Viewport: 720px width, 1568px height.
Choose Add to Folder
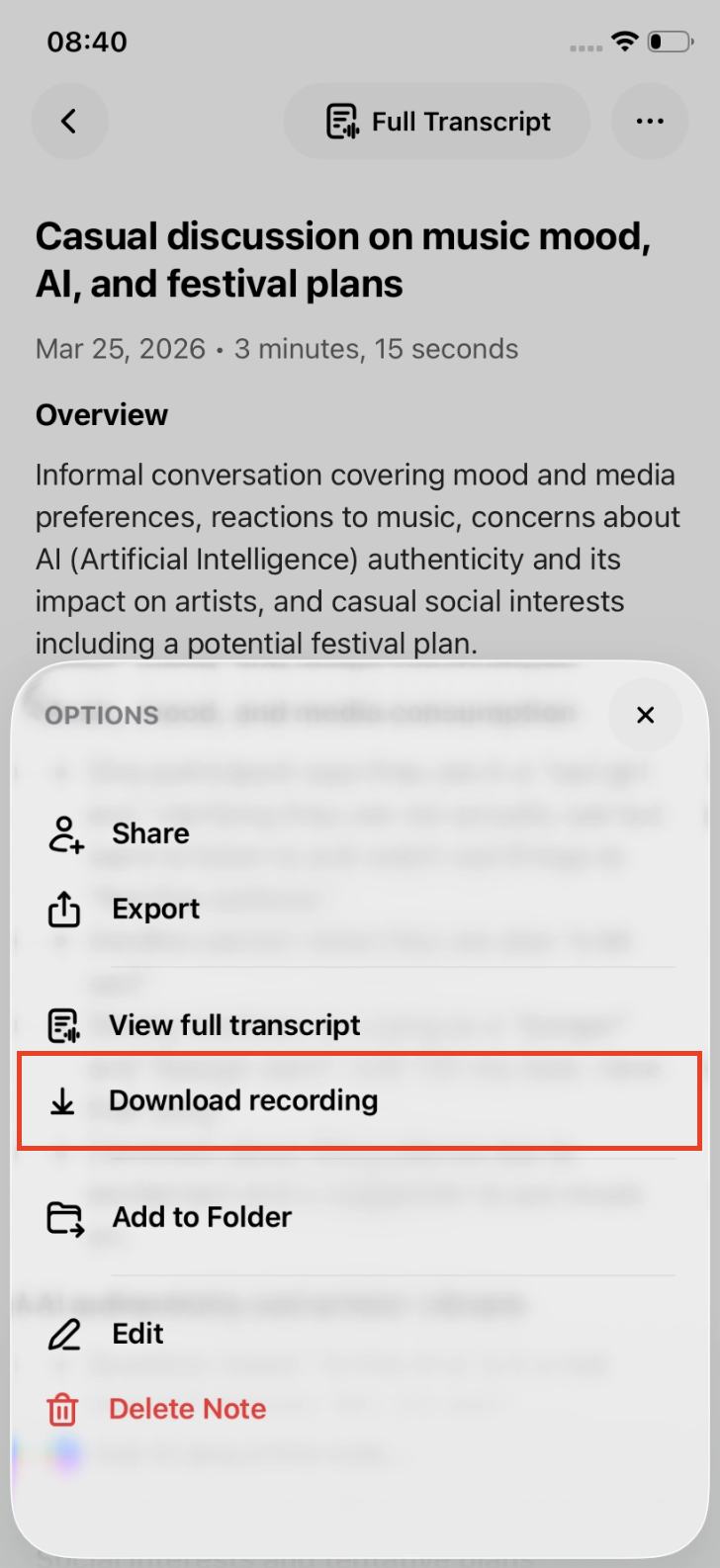(202, 1217)
